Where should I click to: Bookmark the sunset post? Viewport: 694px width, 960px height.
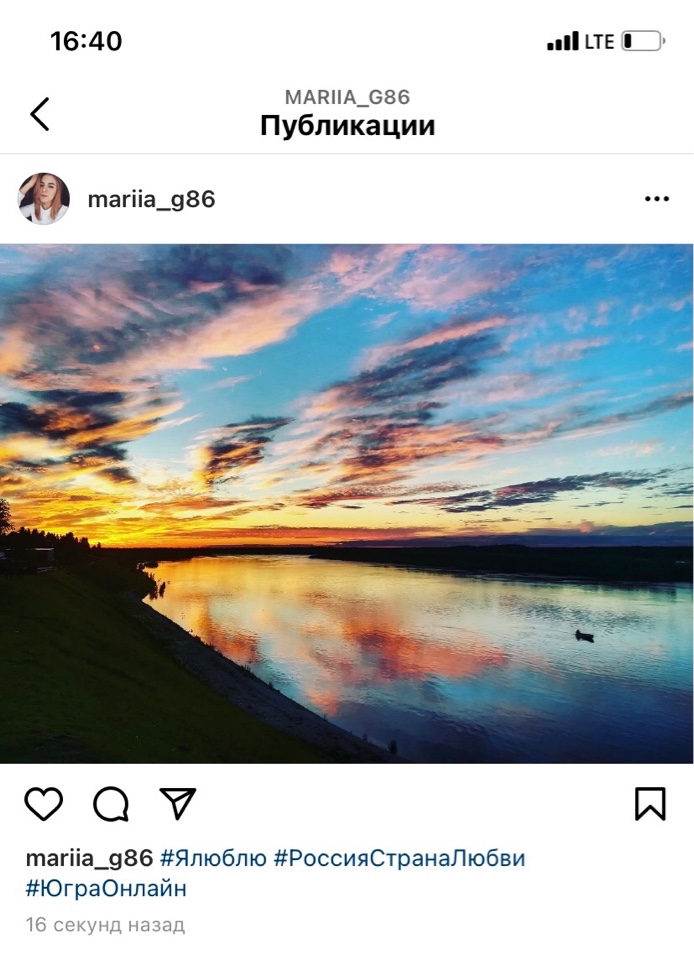(x=650, y=803)
